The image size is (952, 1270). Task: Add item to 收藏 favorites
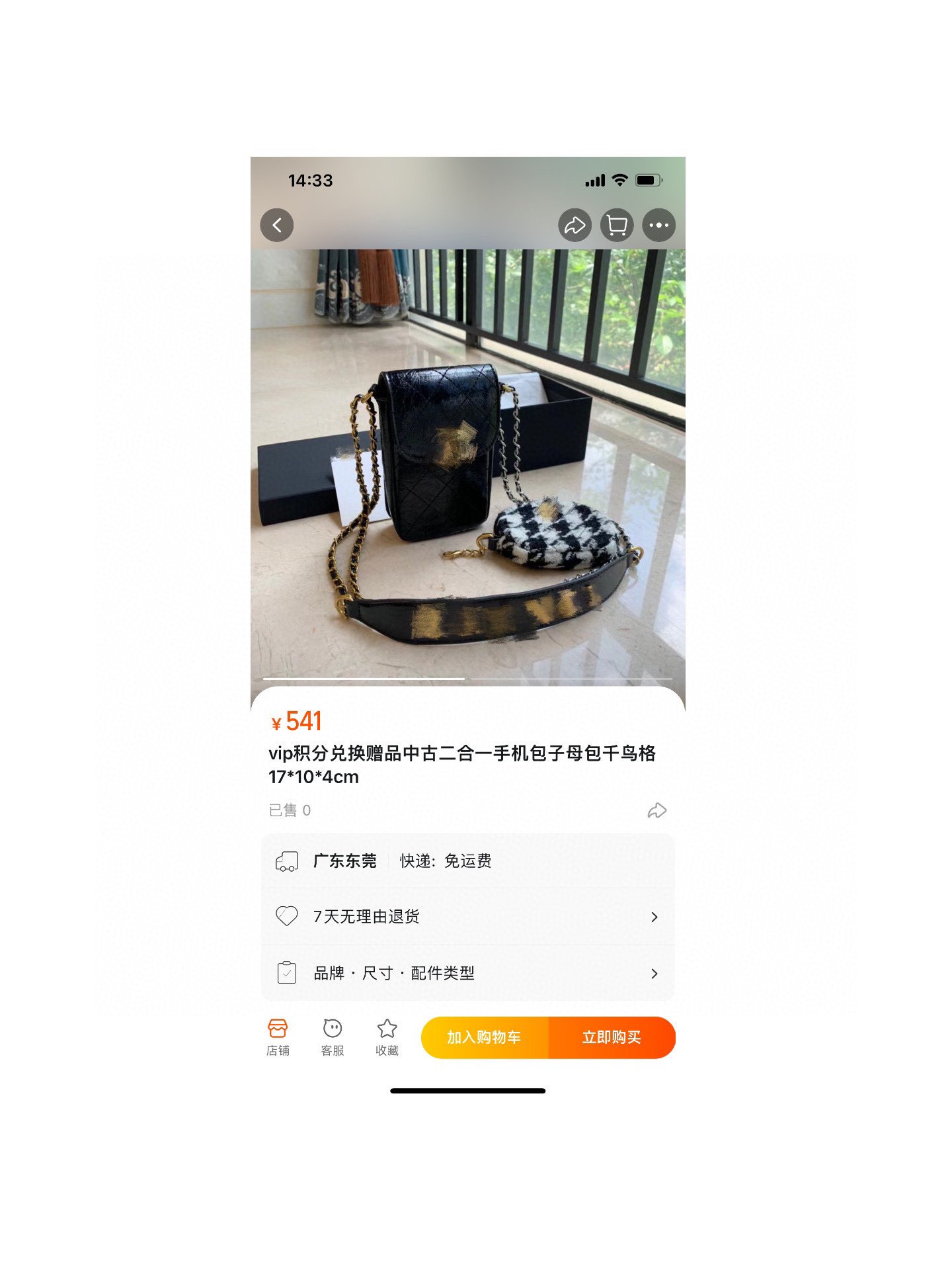(x=387, y=1037)
